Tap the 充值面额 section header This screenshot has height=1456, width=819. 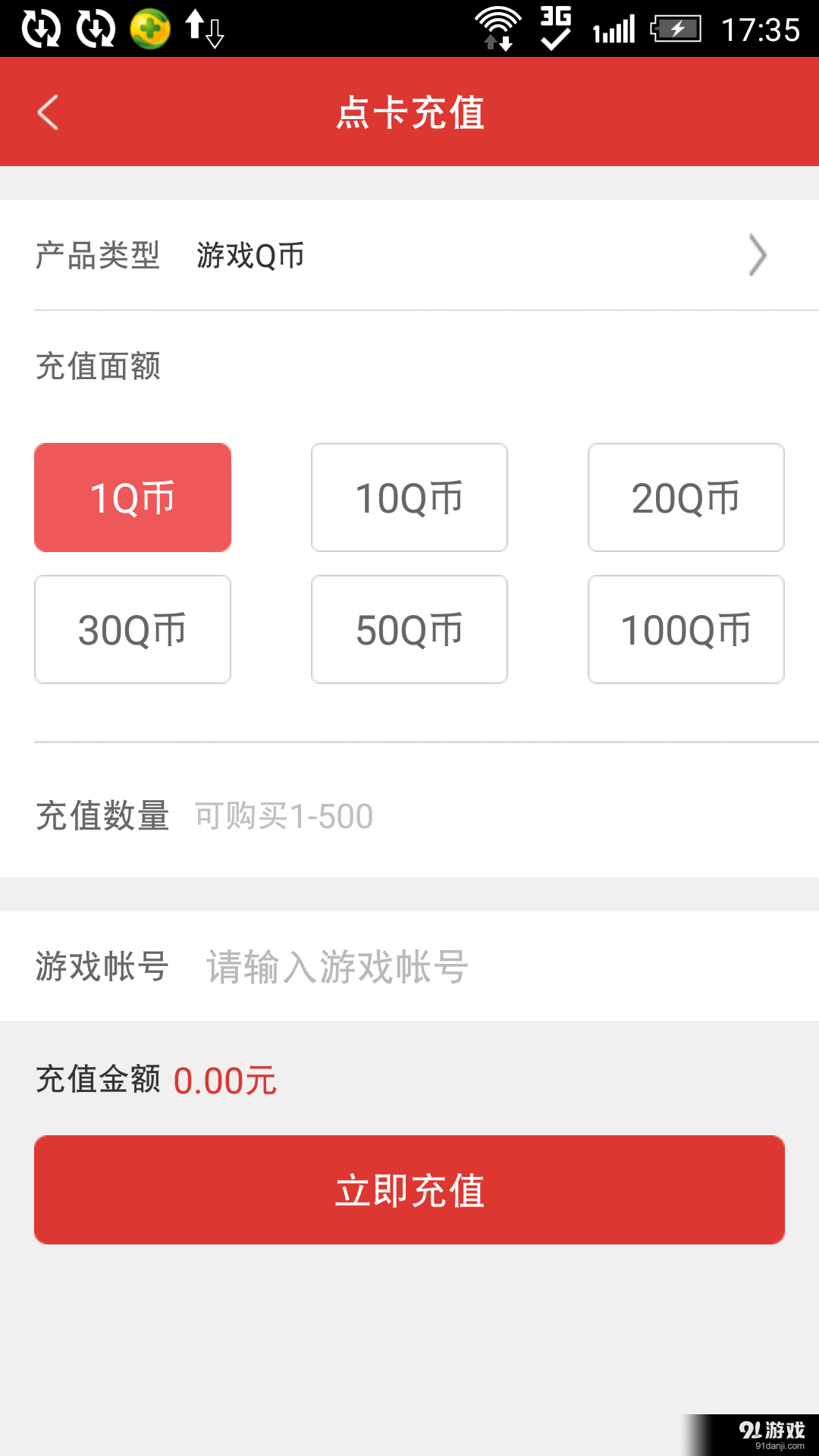[x=99, y=367]
